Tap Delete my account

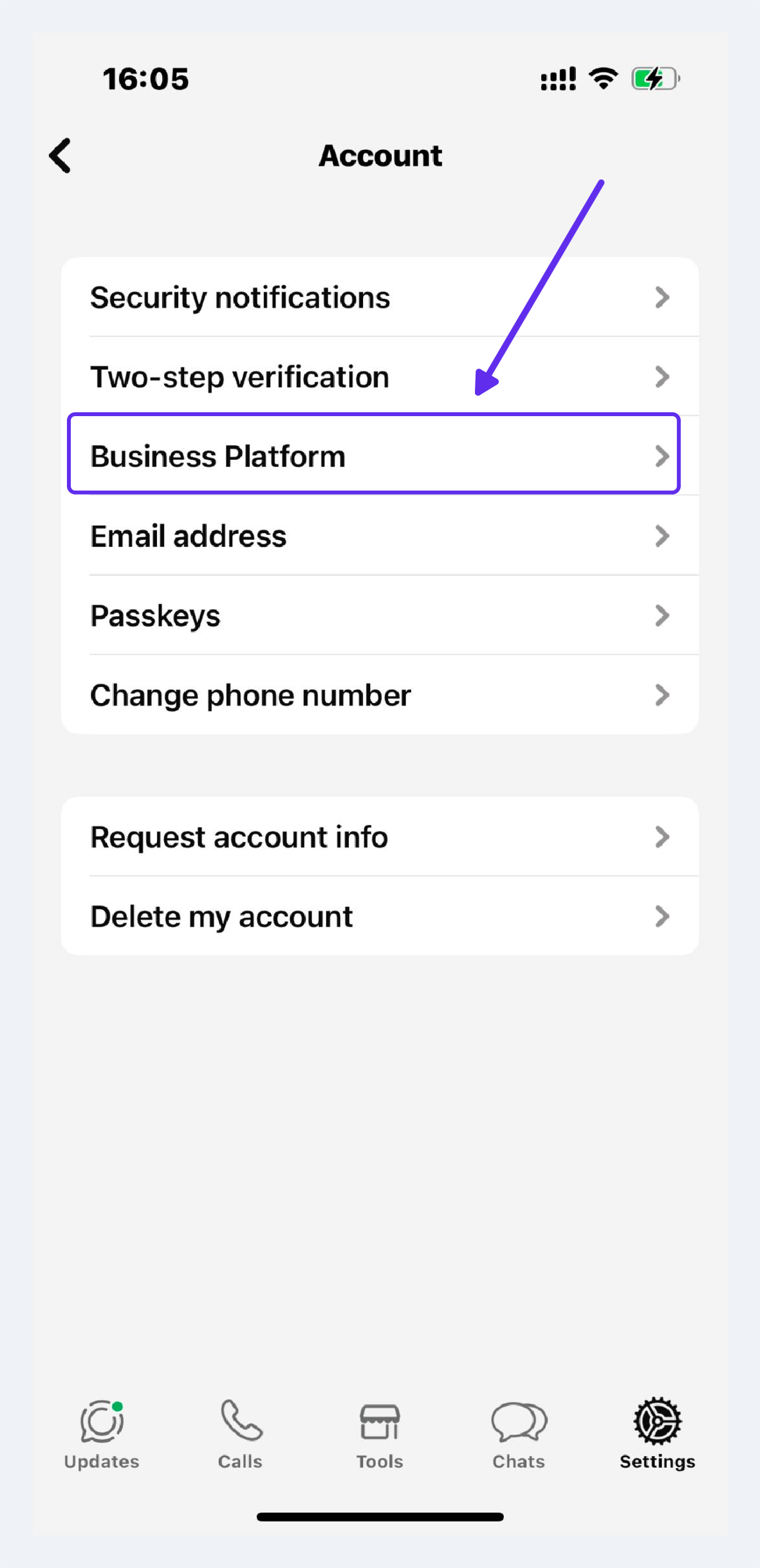click(x=380, y=916)
